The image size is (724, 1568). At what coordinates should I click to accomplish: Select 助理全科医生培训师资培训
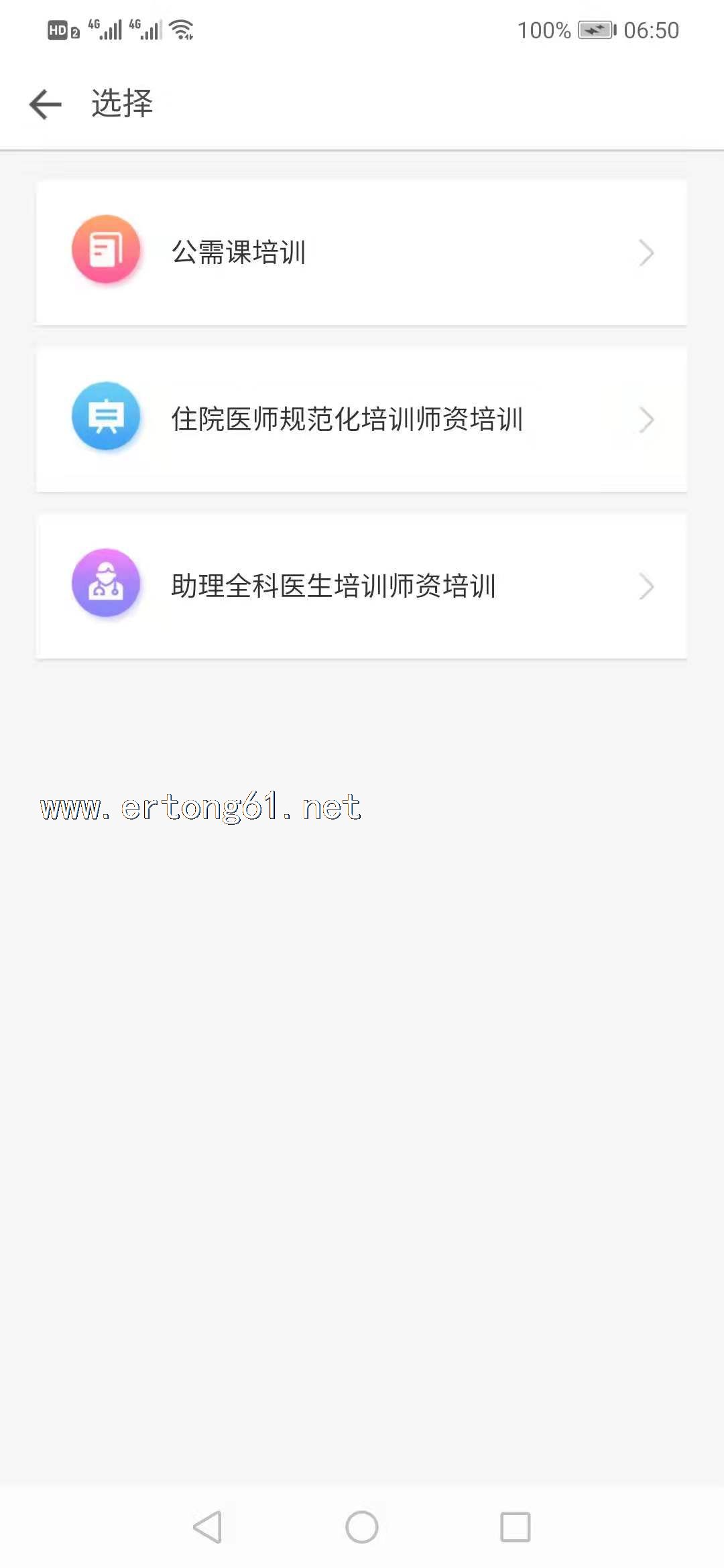[x=361, y=586]
